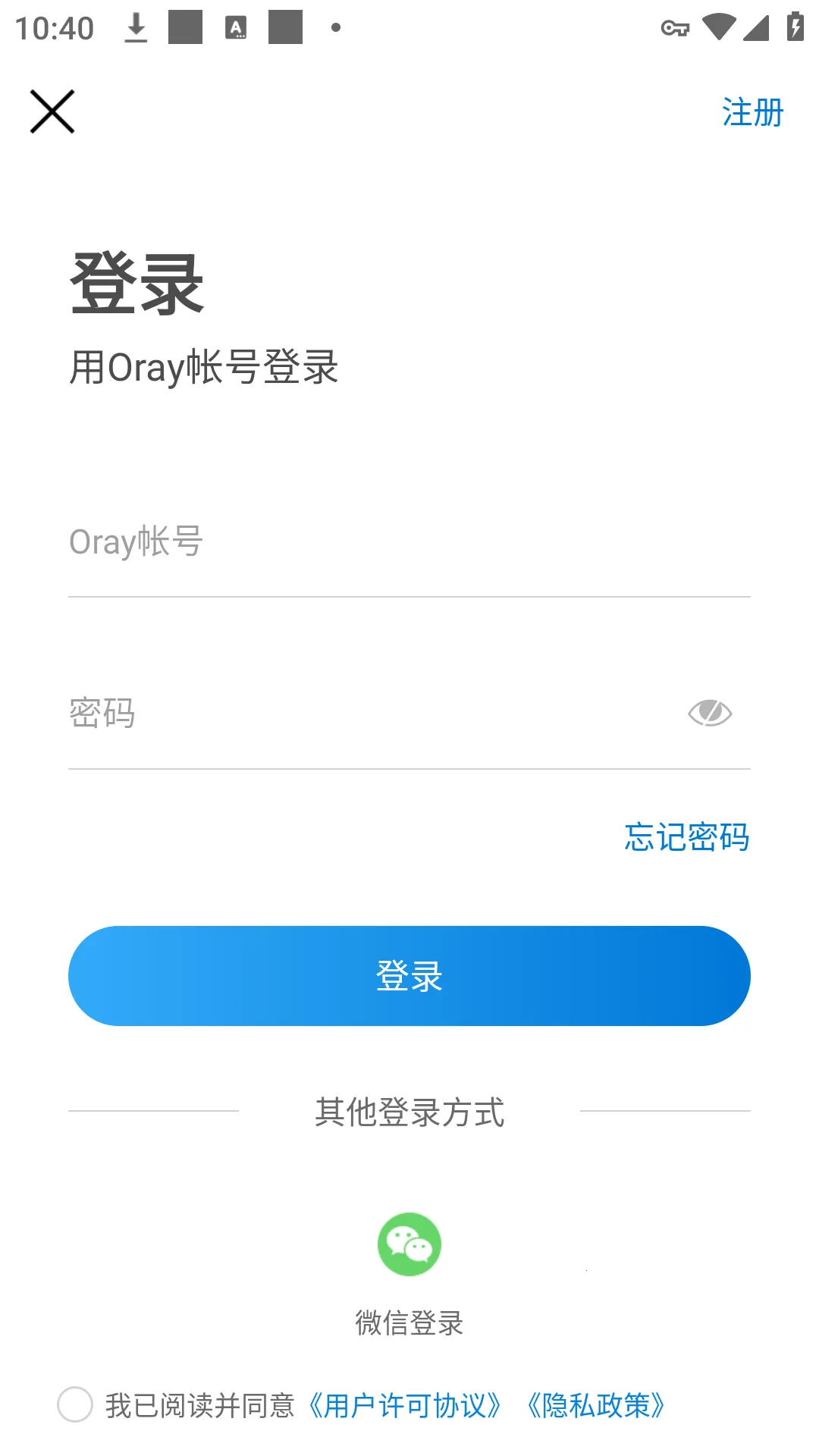Tap the signal strength icon
Screen dimensions: 819x1456
(x=757, y=27)
